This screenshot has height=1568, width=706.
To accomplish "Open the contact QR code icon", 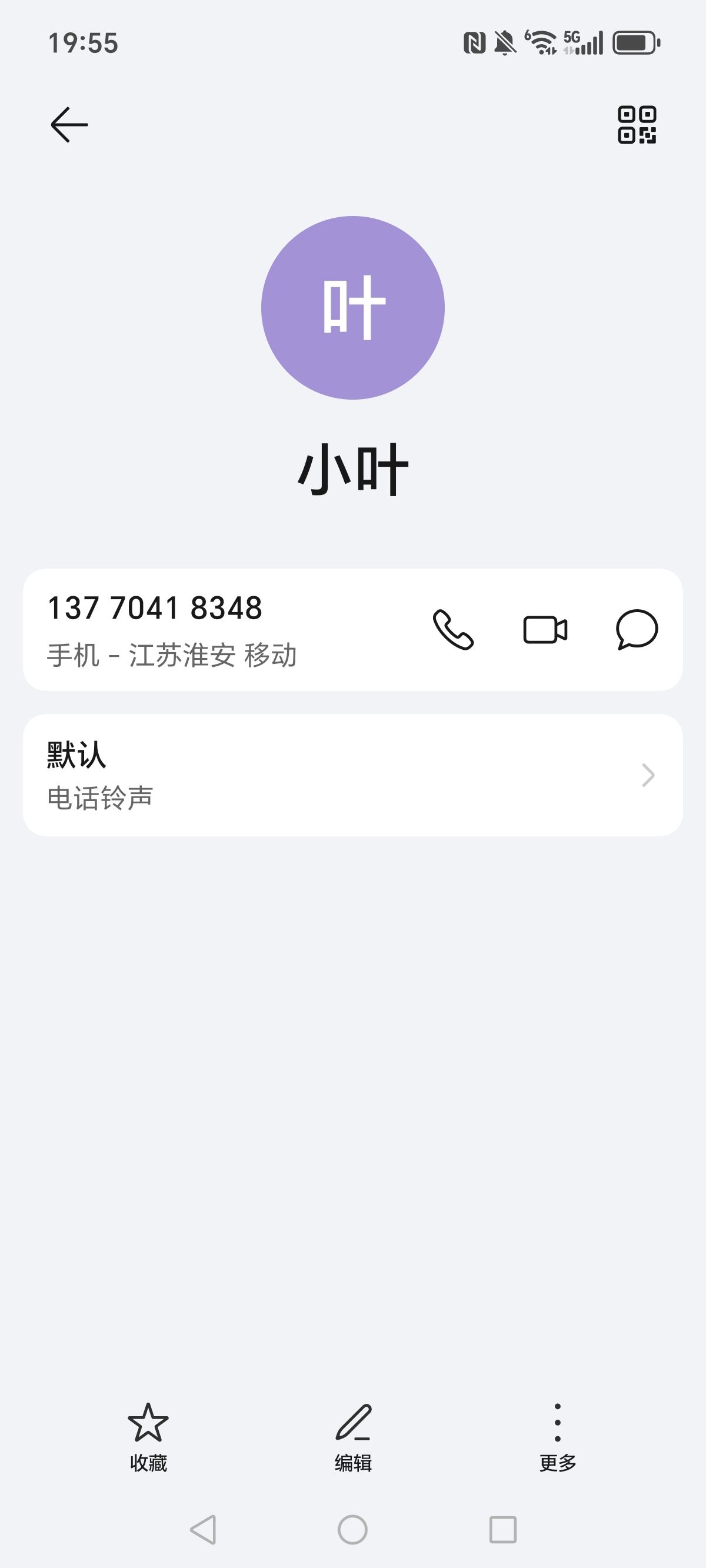I will [x=637, y=125].
